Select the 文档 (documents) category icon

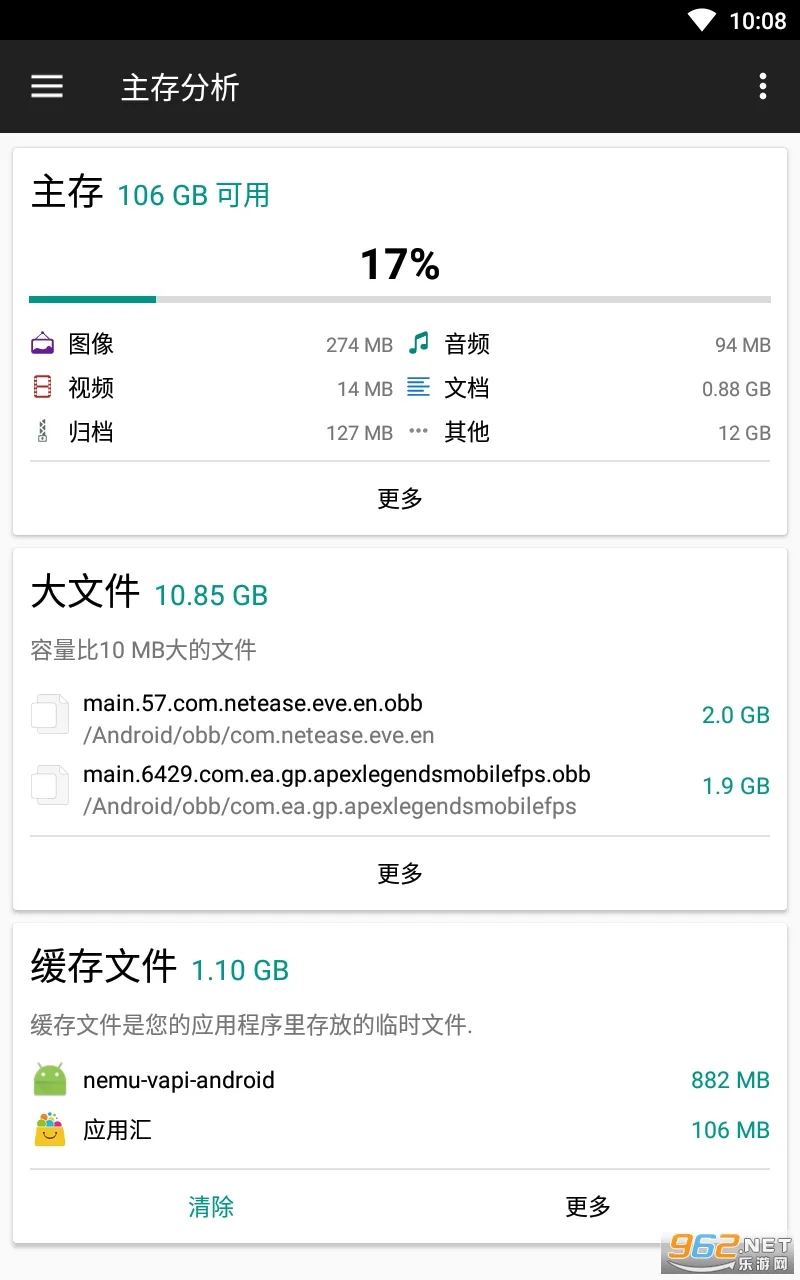coord(418,388)
